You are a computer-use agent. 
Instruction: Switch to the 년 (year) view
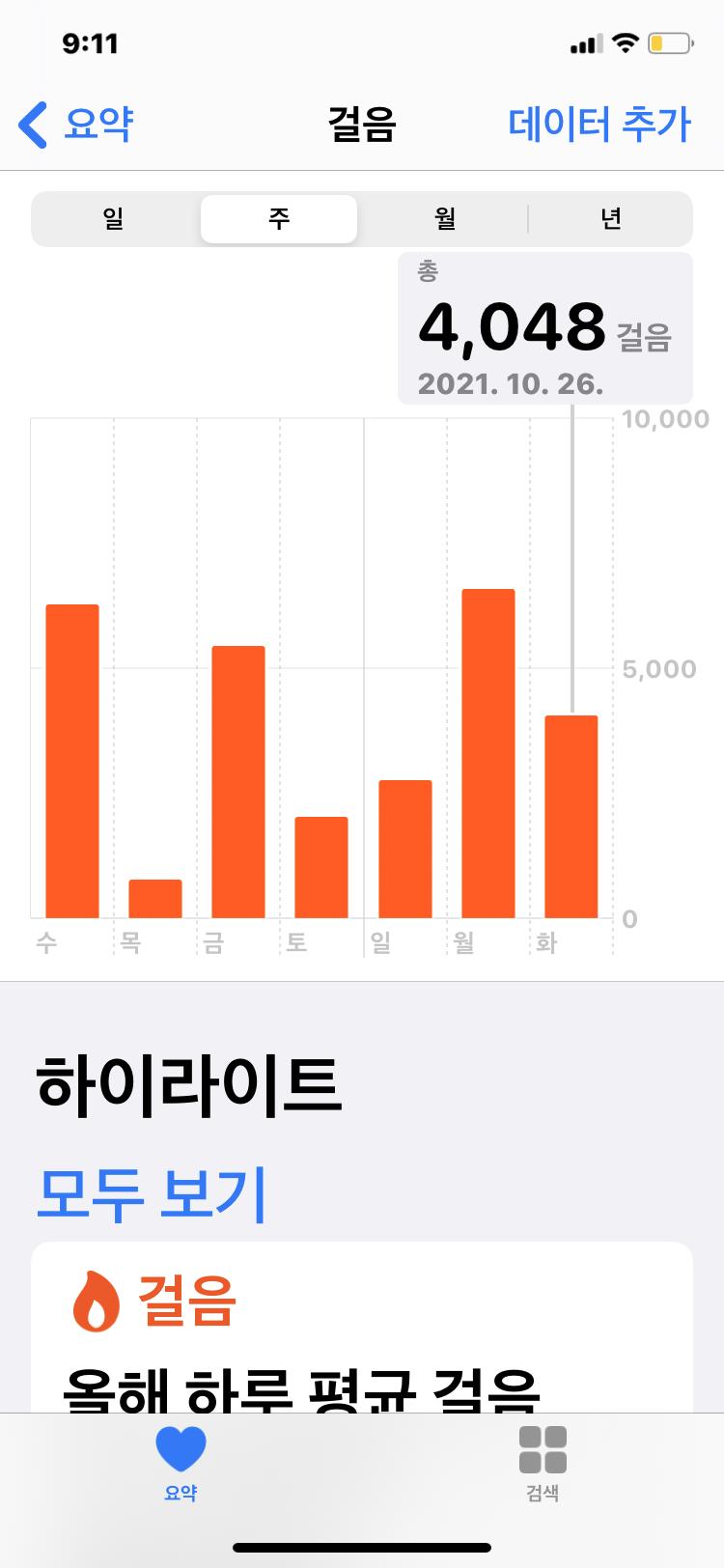[x=610, y=219]
